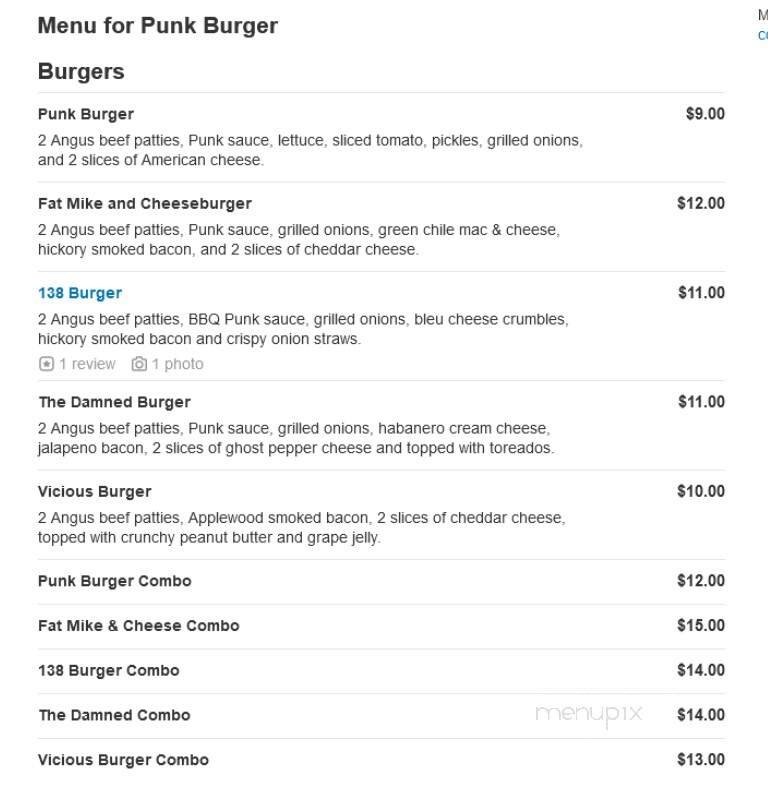Click the Fat Mike & Cheese Combo row

coord(137,625)
